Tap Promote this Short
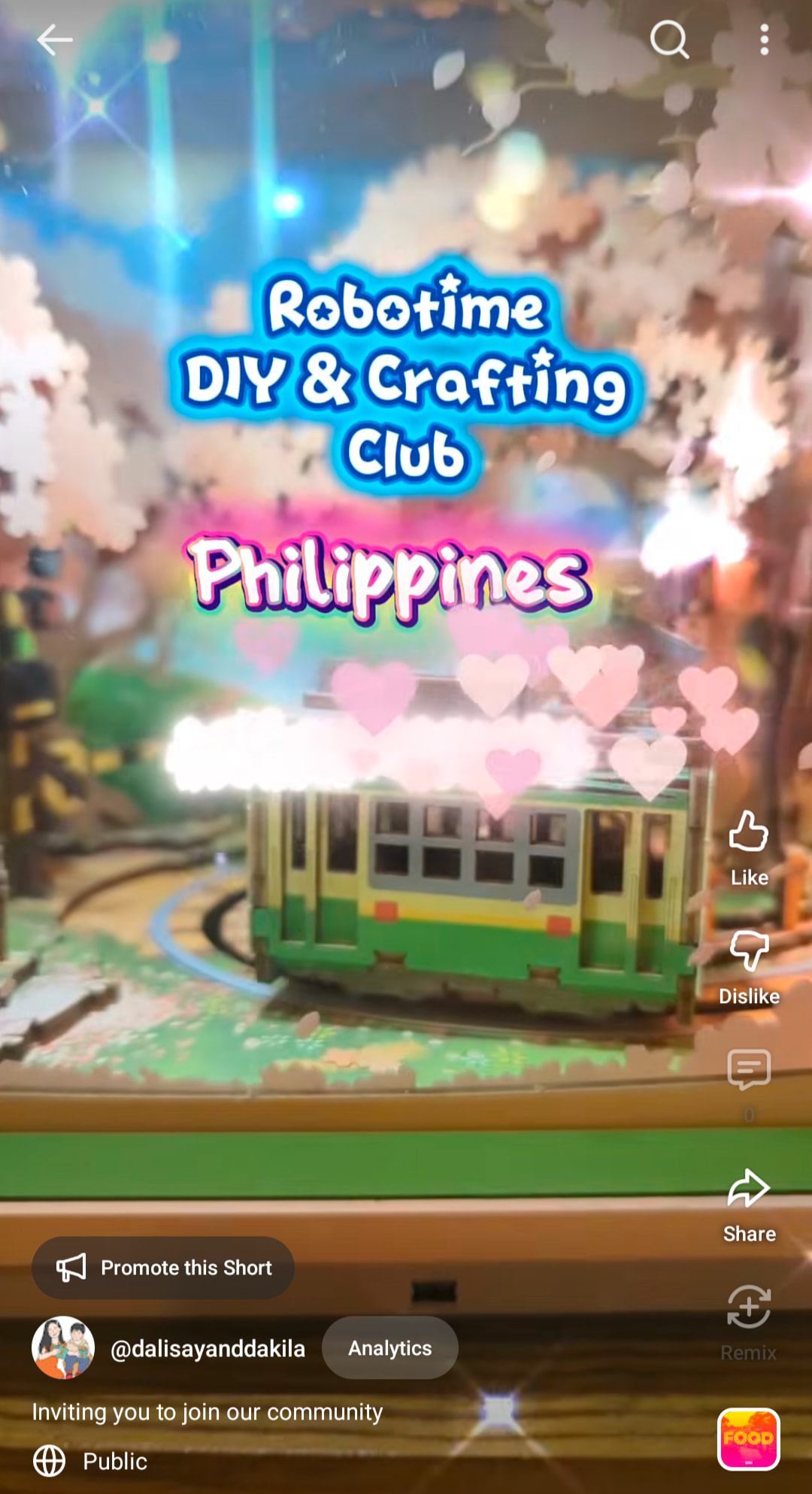The height and width of the screenshot is (1494, 812). (x=163, y=1268)
